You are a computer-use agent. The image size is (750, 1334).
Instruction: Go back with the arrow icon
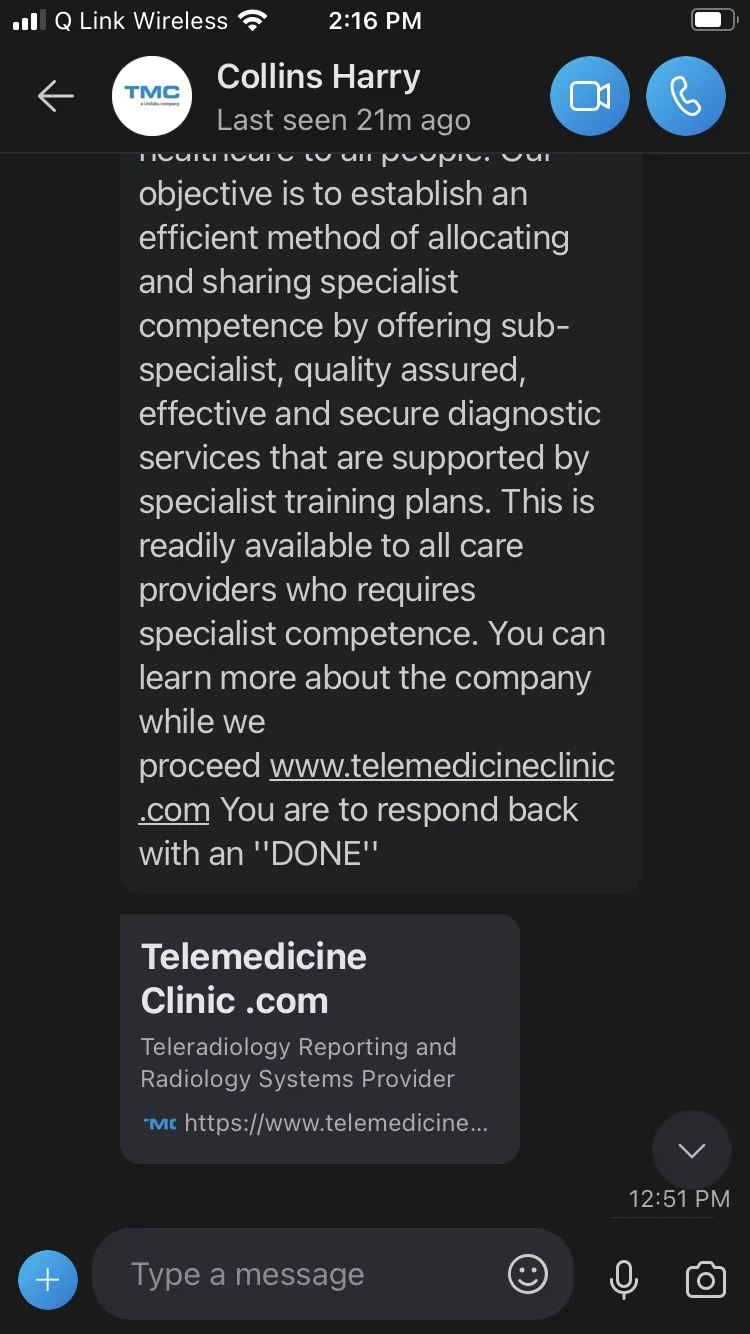click(x=56, y=96)
